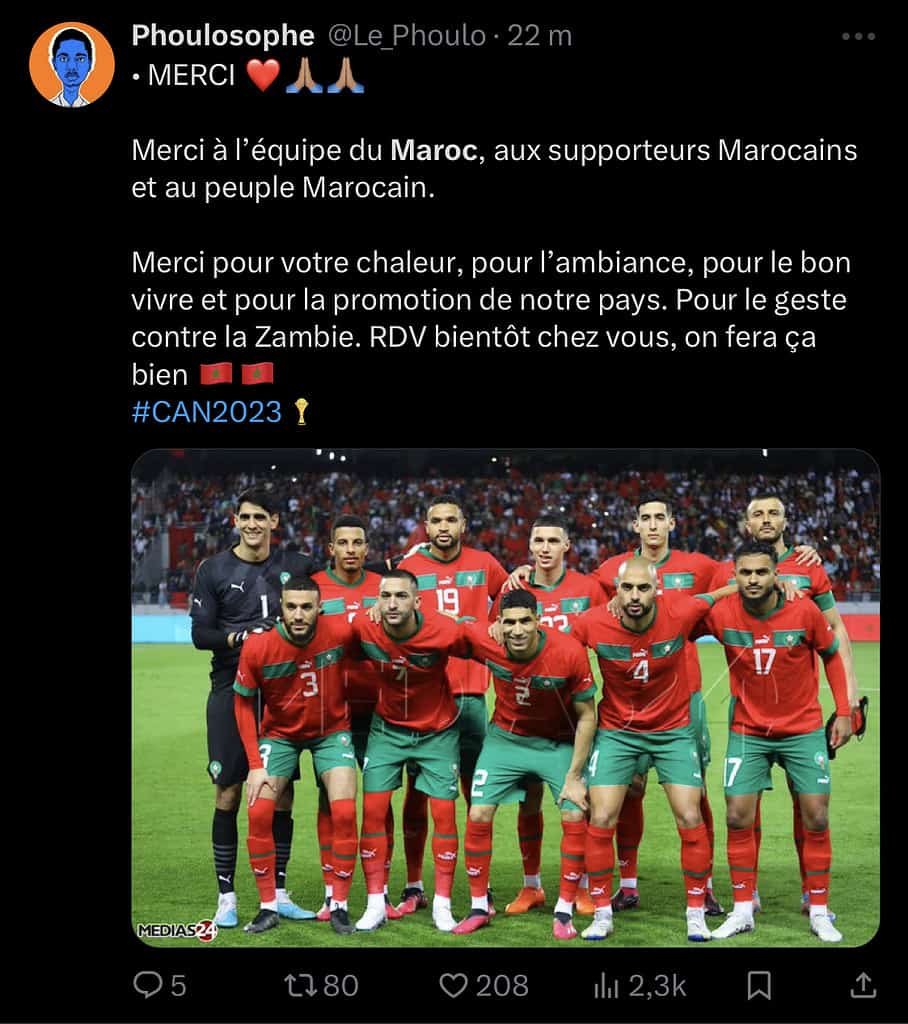Open Phoulosophe's profile avatar
This screenshot has height=1024, width=908.
coord(71,64)
